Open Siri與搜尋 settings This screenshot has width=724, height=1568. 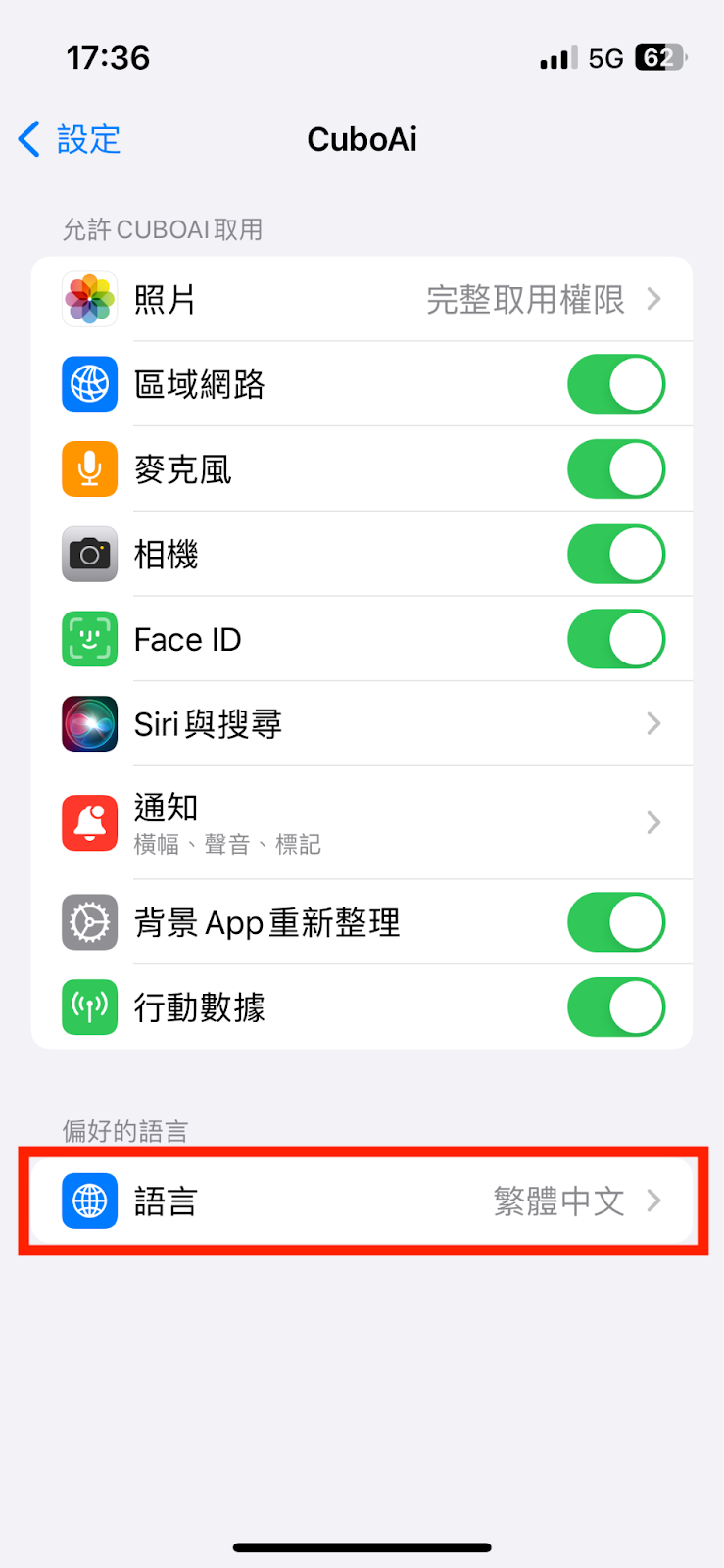click(362, 724)
